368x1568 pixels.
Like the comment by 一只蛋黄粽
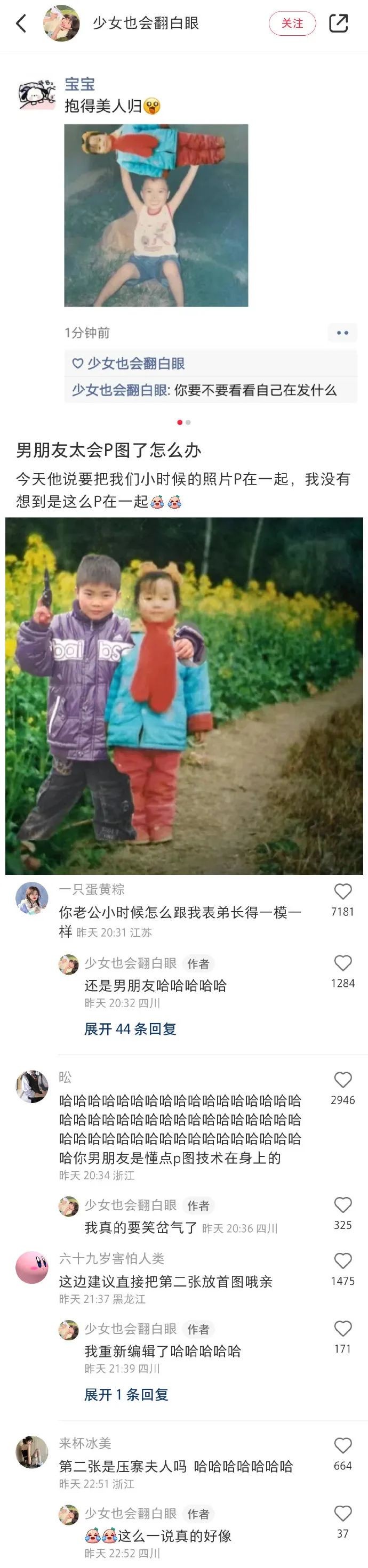pyautogui.click(x=343, y=892)
